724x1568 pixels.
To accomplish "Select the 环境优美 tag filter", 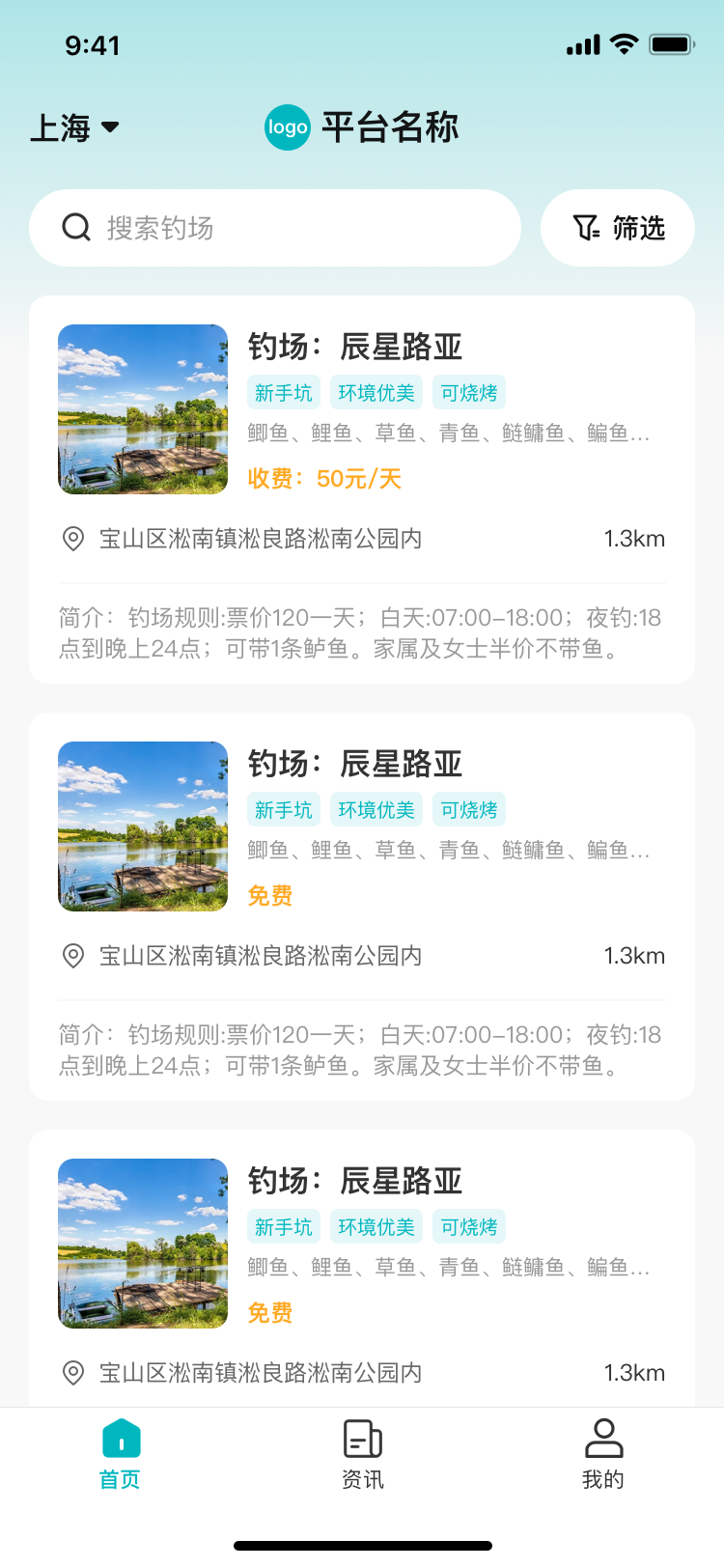I will [376, 392].
